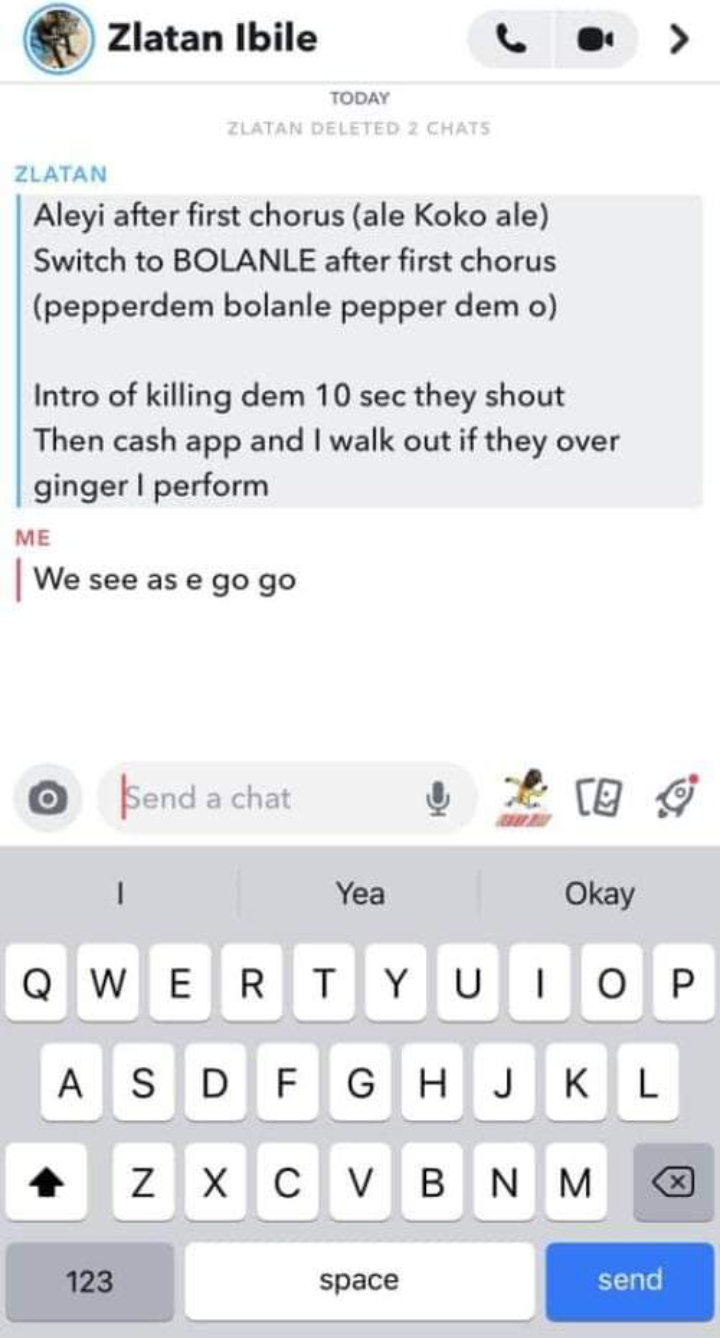
Task: Open Zlatan Ibile's profile avatar
Action: pyautogui.click(x=54, y=40)
